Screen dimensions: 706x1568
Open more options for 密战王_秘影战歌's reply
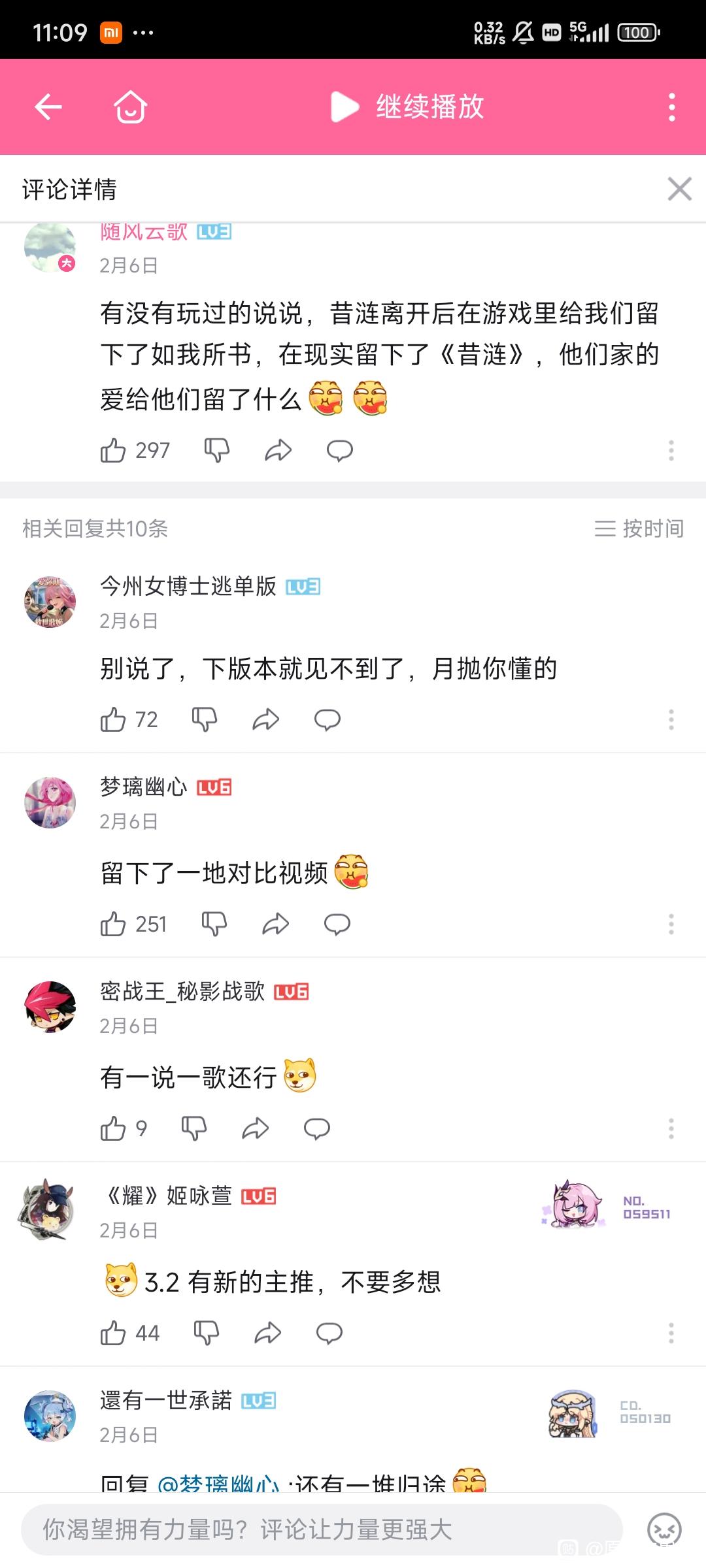671,1128
